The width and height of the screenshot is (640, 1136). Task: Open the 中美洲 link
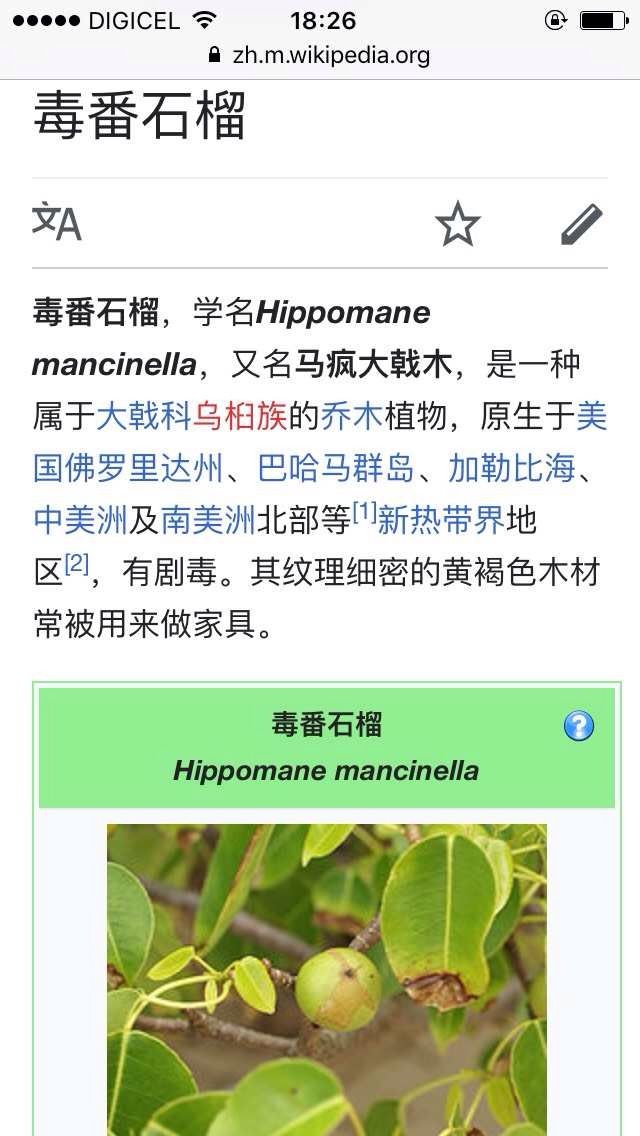point(80,520)
